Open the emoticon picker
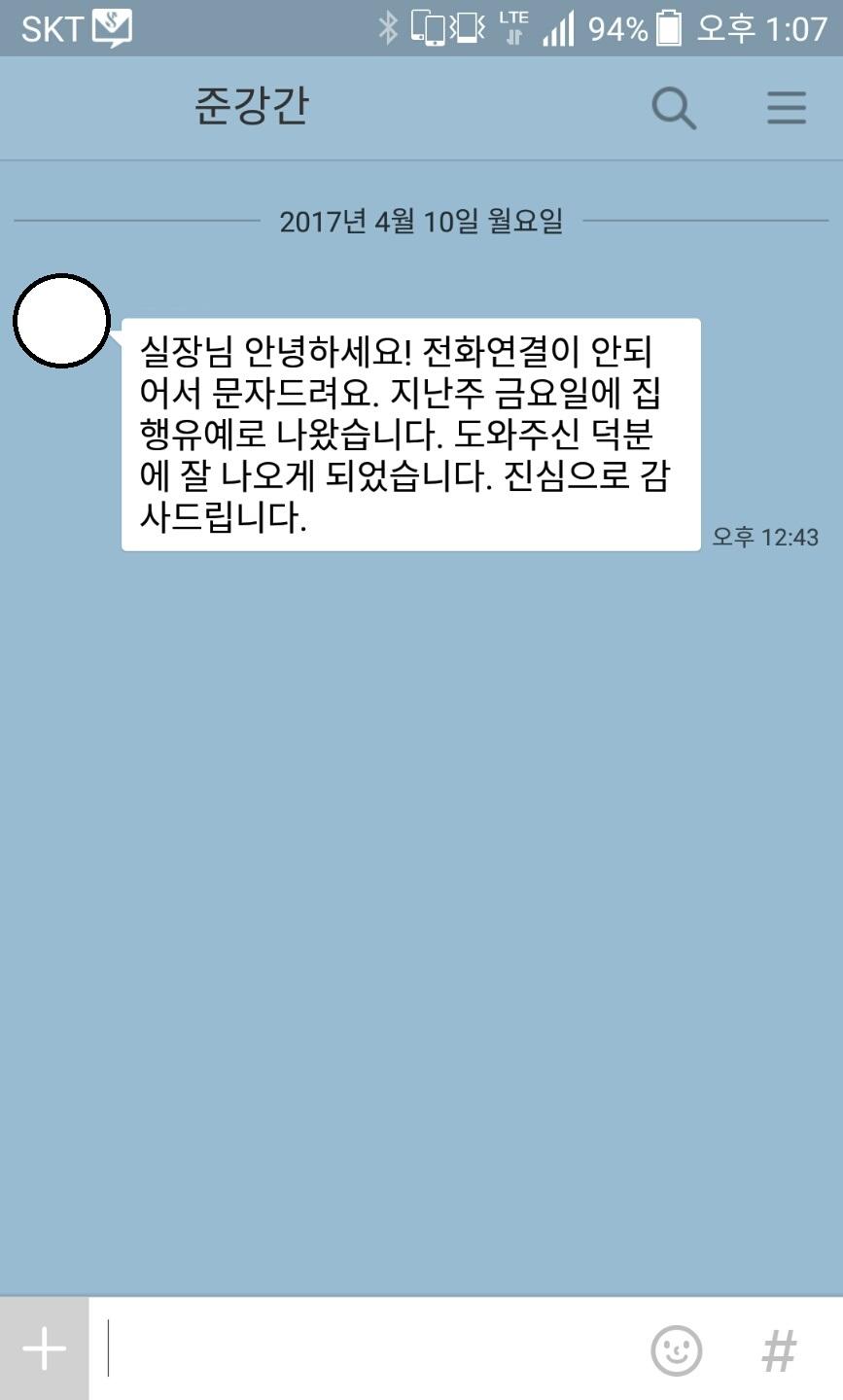The height and width of the screenshot is (1400, 843). pyautogui.click(x=676, y=1350)
